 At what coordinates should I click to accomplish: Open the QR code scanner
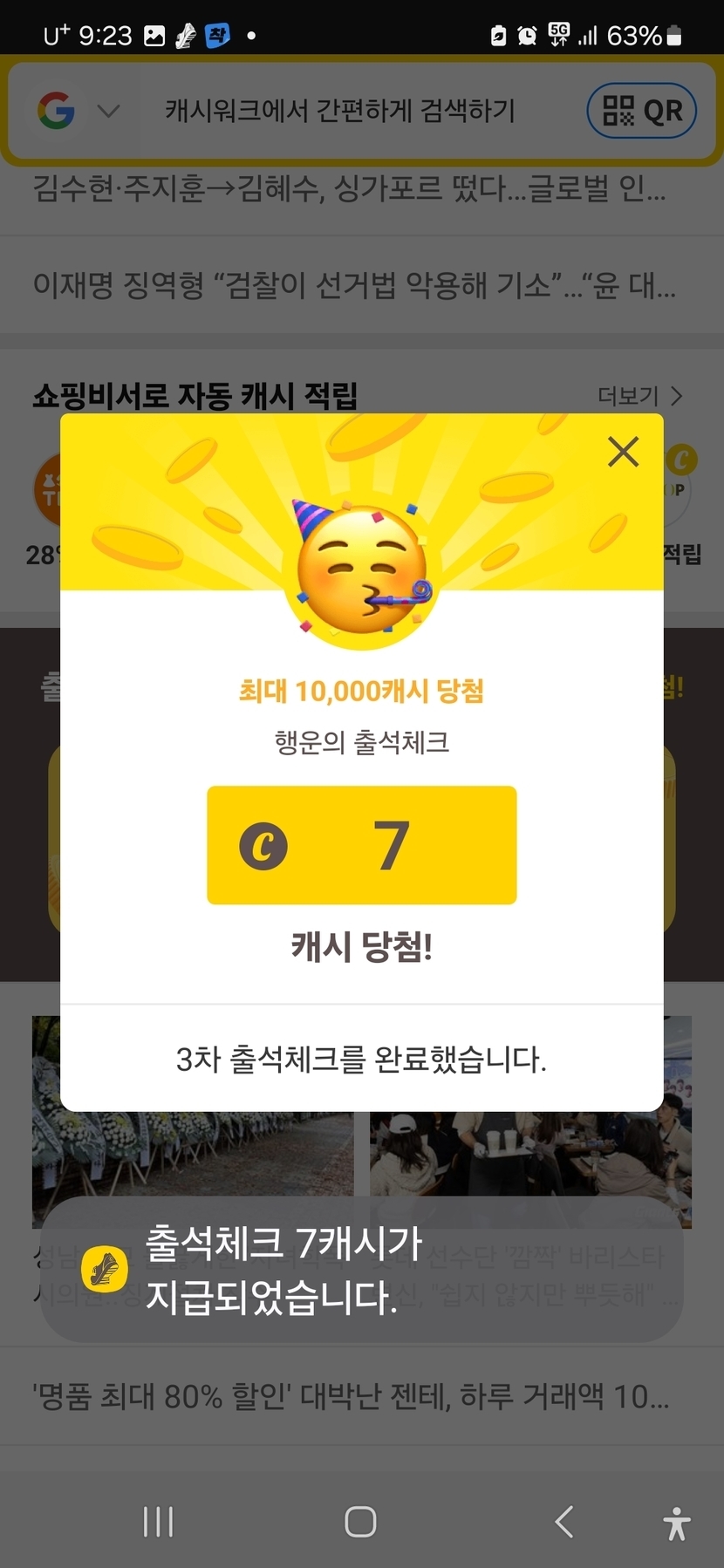(641, 111)
